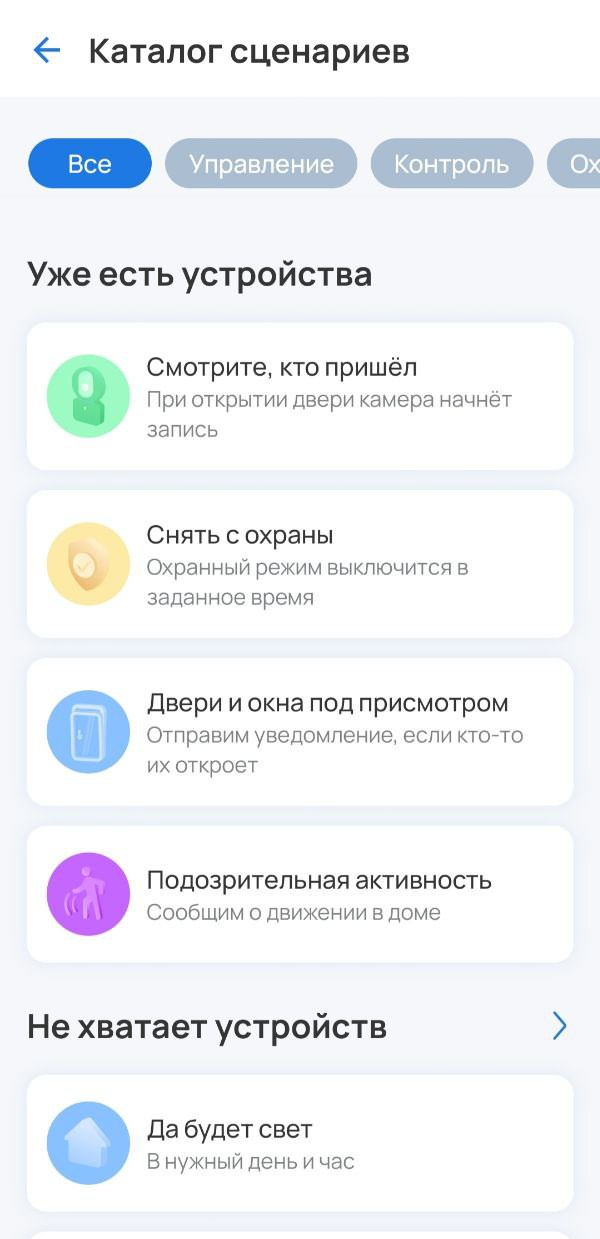The width and height of the screenshot is (600, 1239).
Task: Select the Все filter chip
Action: tap(90, 164)
